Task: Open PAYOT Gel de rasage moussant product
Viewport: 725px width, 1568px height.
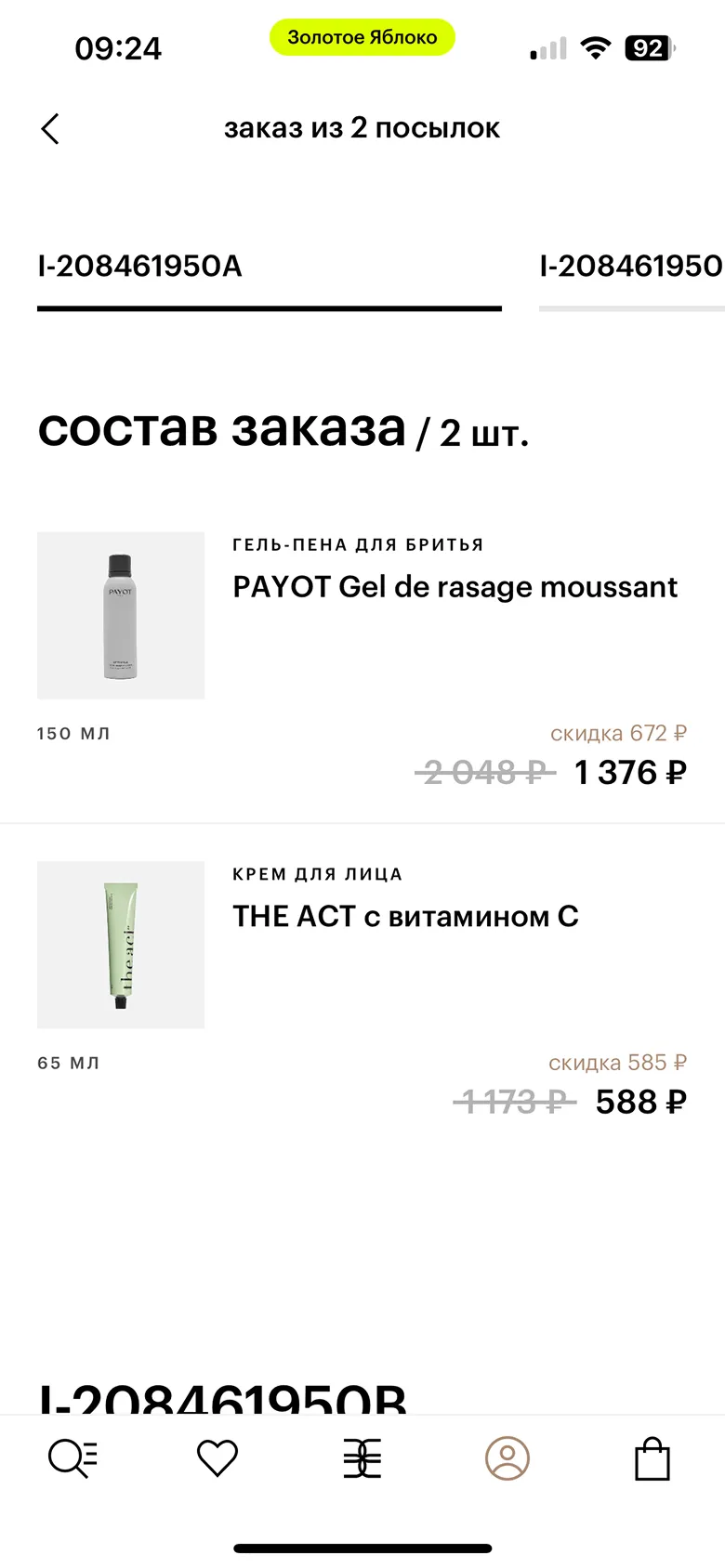Action: (455, 587)
